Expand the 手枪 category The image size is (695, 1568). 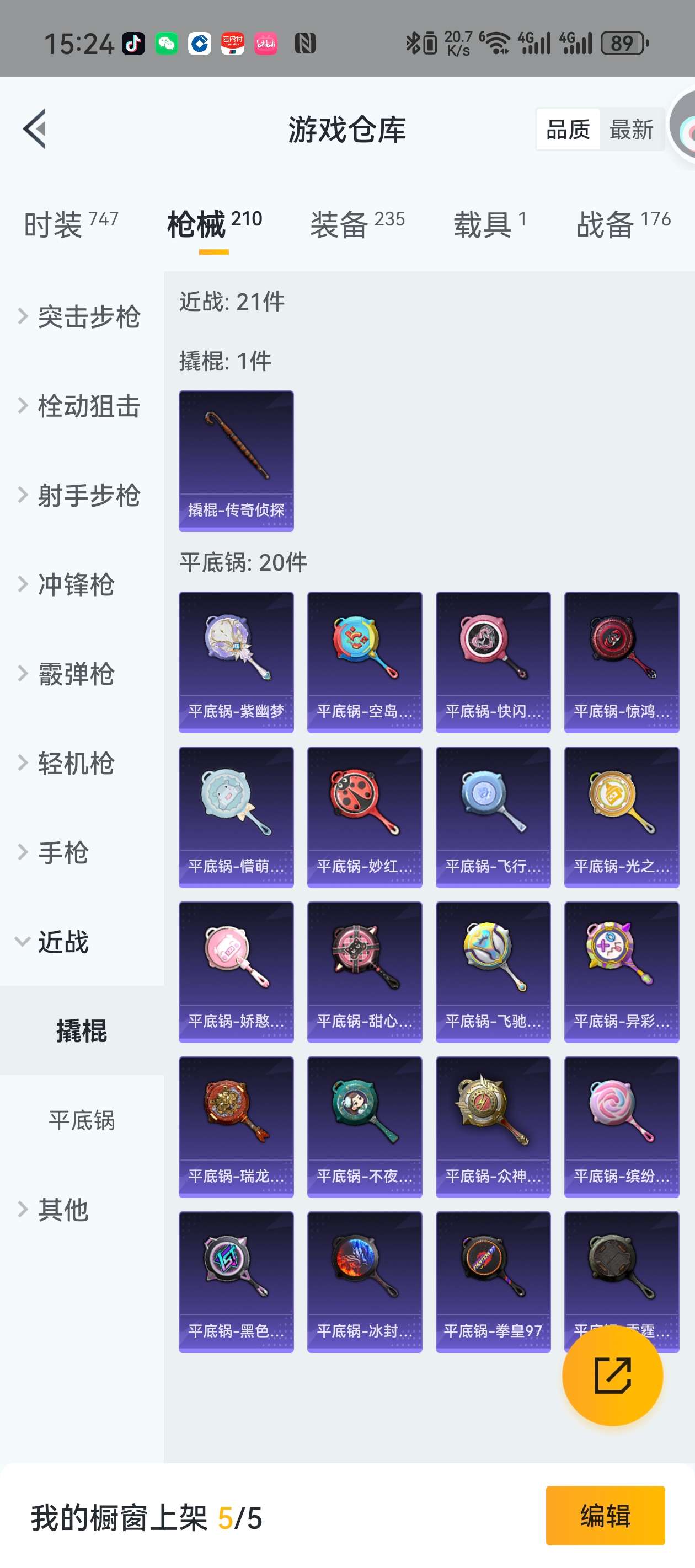[64, 852]
